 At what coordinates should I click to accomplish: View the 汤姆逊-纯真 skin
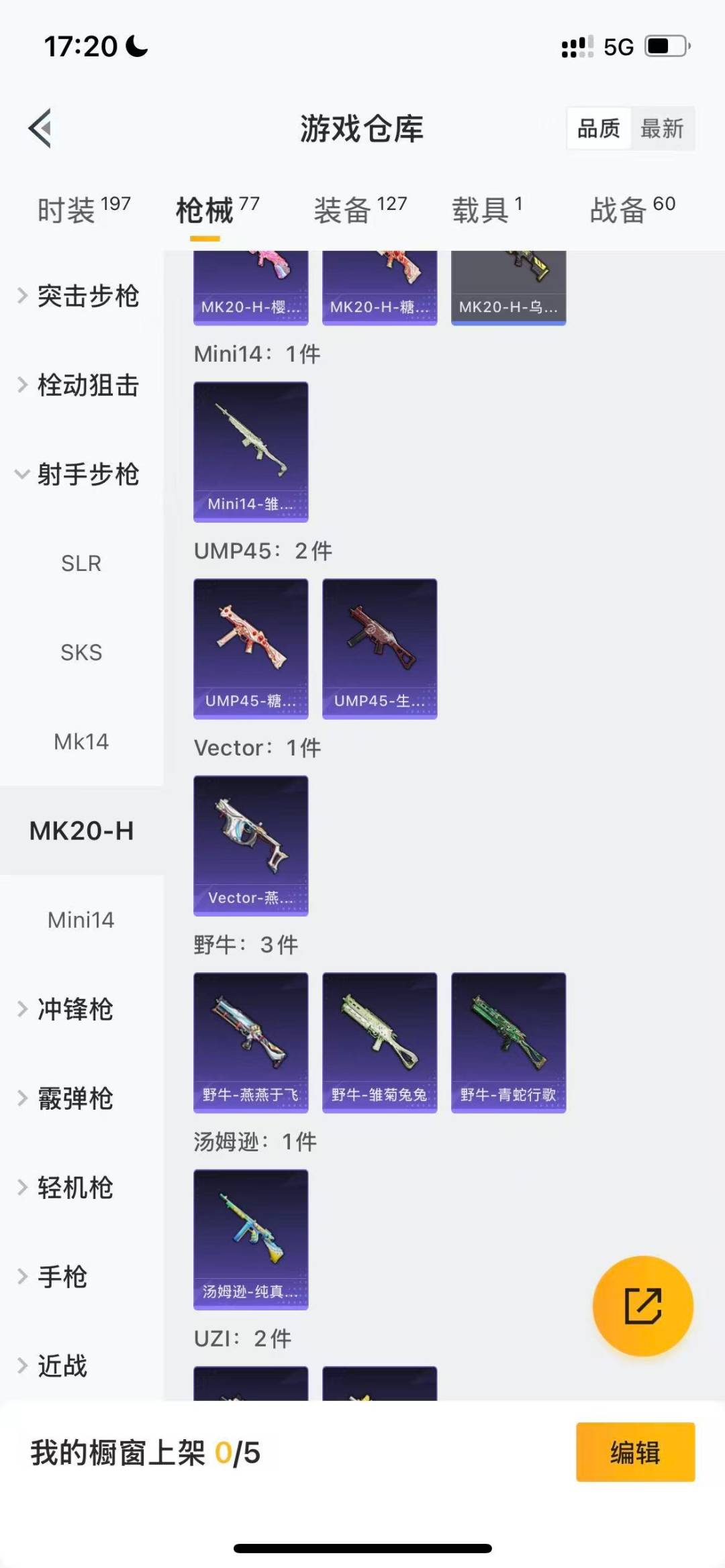[x=250, y=1238]
